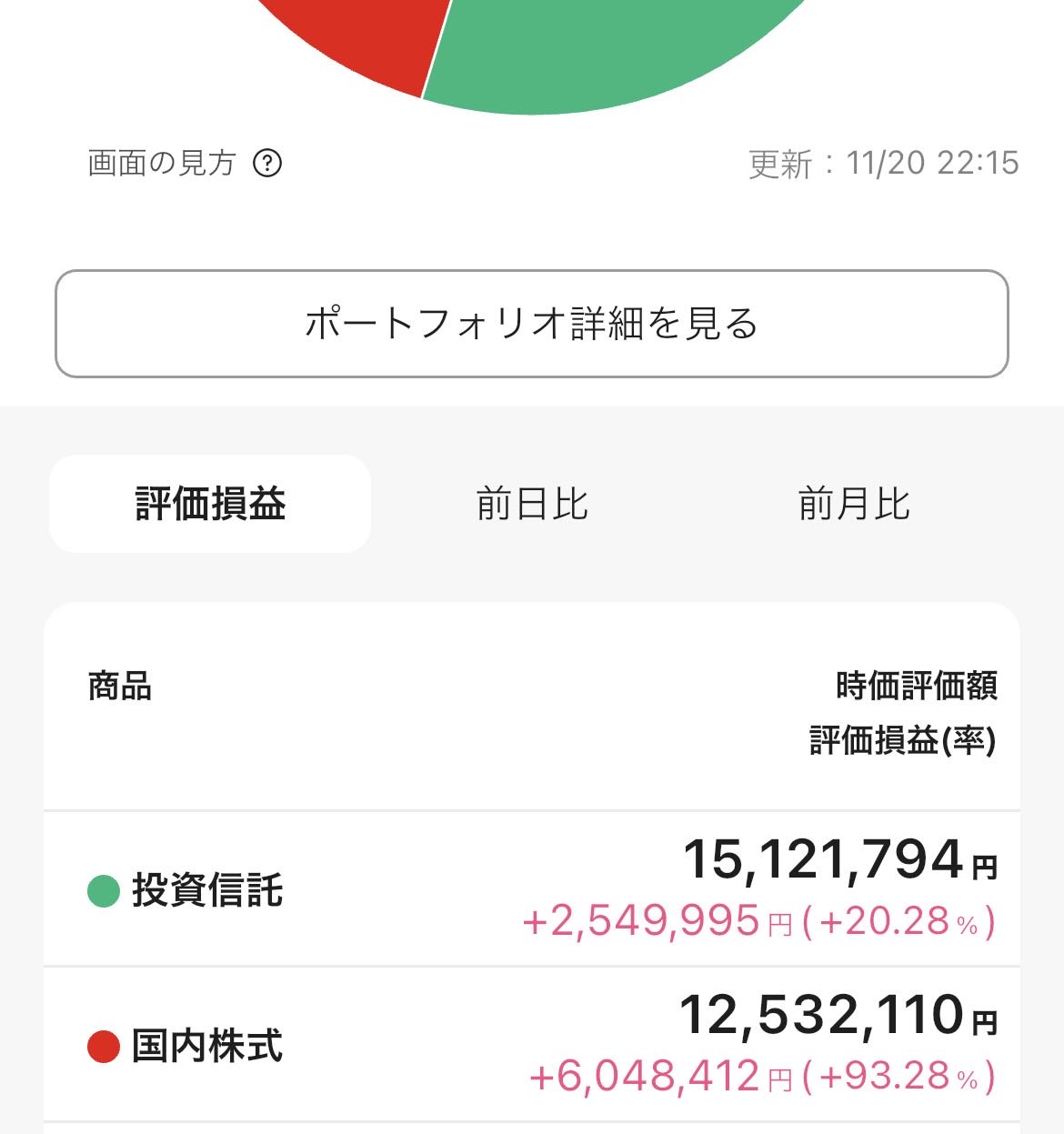Tap ポートフォリオ詳細を見る button
The width and height of the screenshot is (1064, 1134).
tap(532, 324)
